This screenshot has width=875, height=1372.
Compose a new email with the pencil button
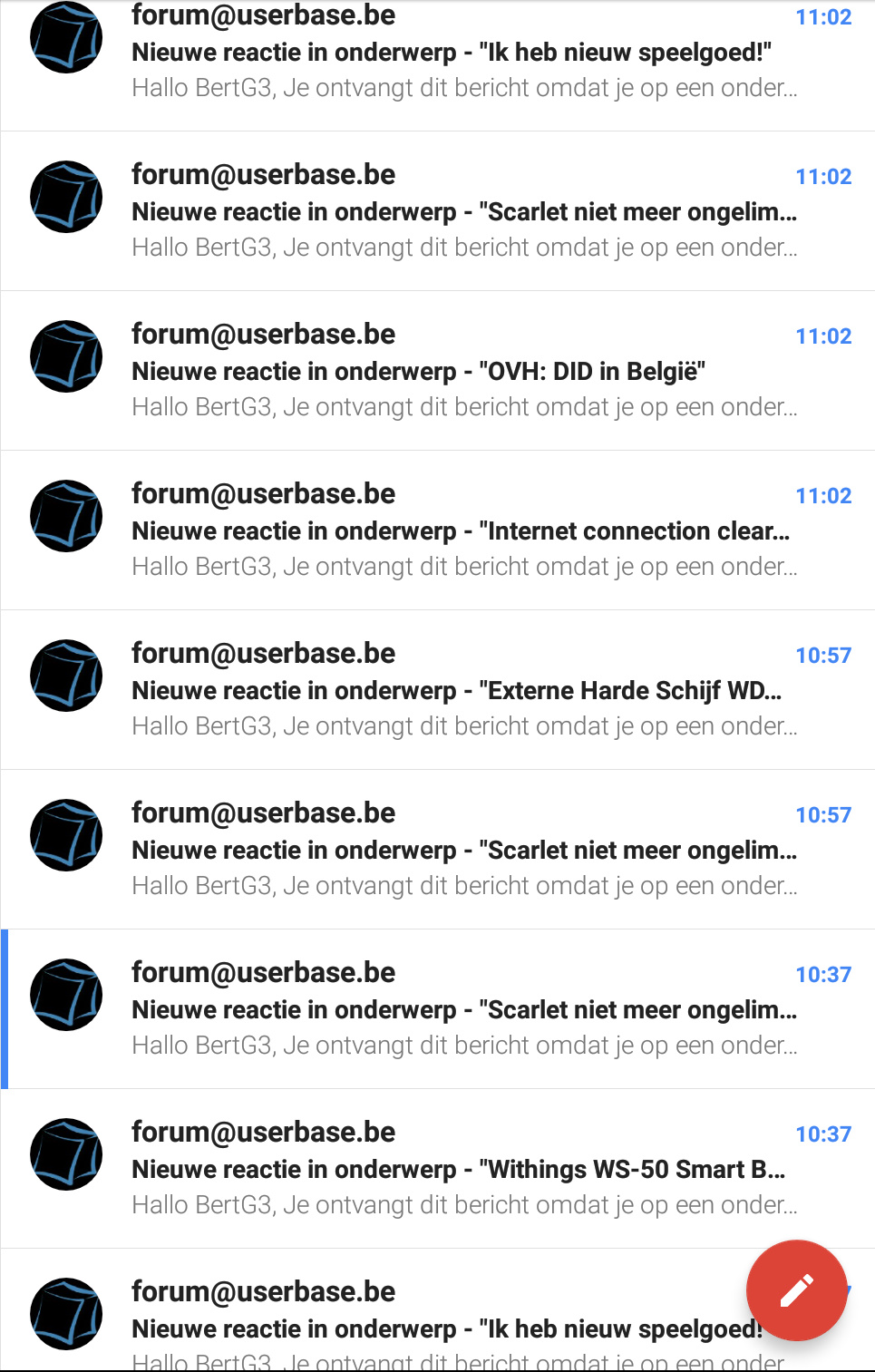click(x=796, y=1289)
